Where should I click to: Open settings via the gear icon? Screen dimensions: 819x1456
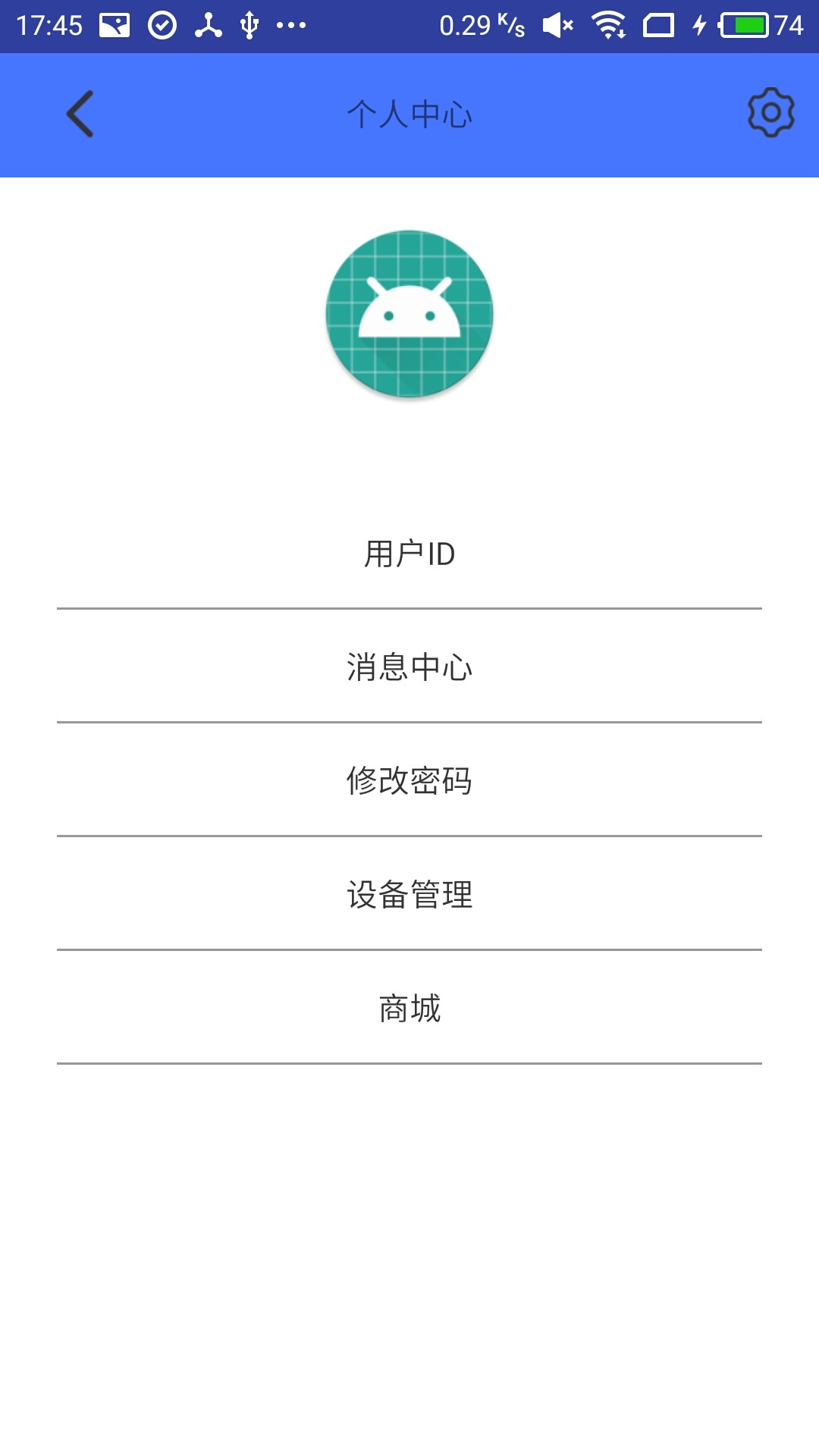point(770,112)
